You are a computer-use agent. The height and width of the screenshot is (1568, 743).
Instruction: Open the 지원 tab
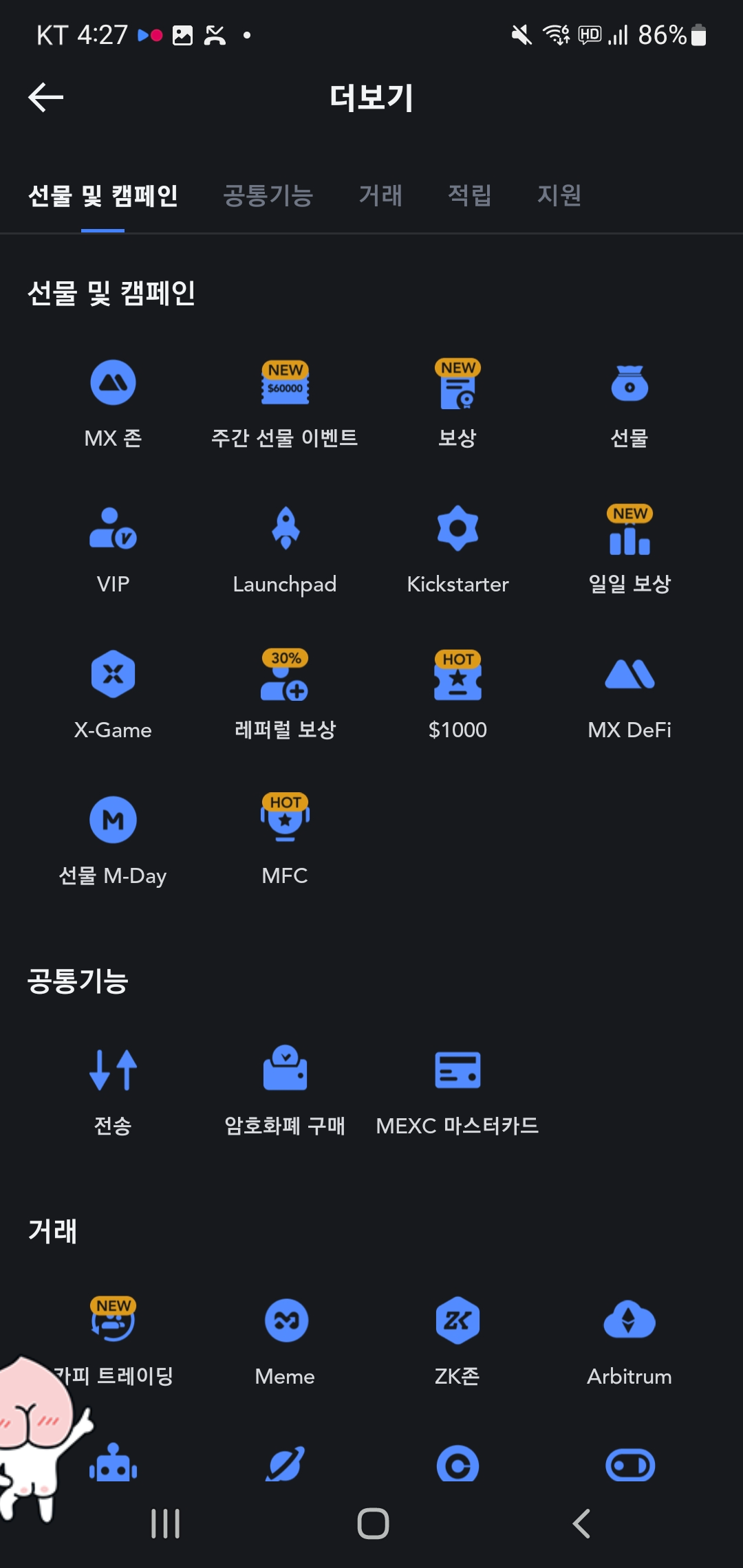point(559,196)
